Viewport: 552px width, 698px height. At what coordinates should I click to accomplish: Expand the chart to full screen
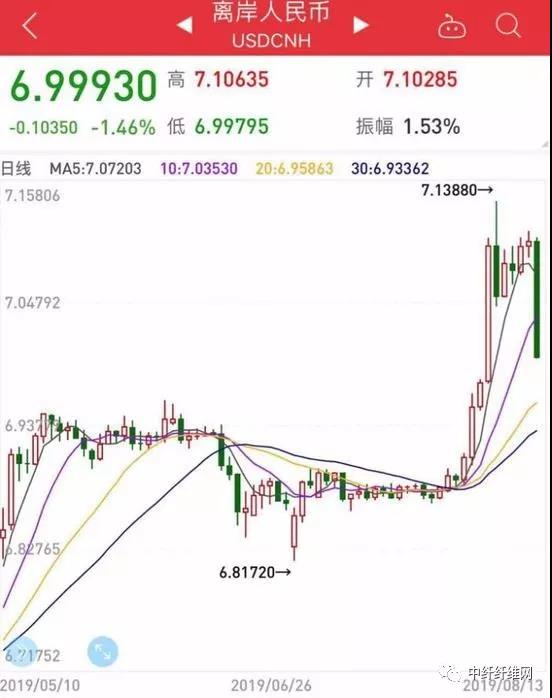pyautogui.click(x=103, y=652)
